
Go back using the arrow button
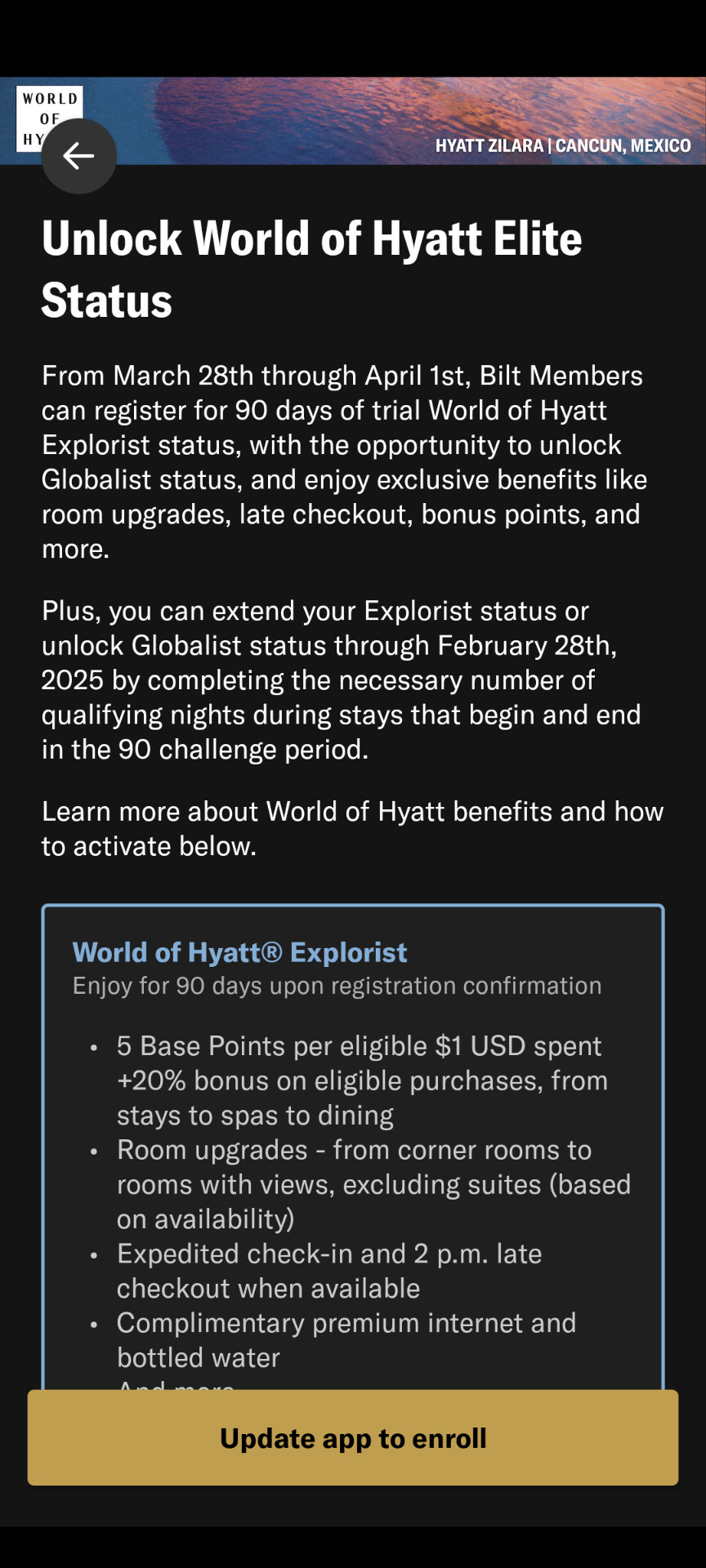pyautogui.click(x=78, y=156)
